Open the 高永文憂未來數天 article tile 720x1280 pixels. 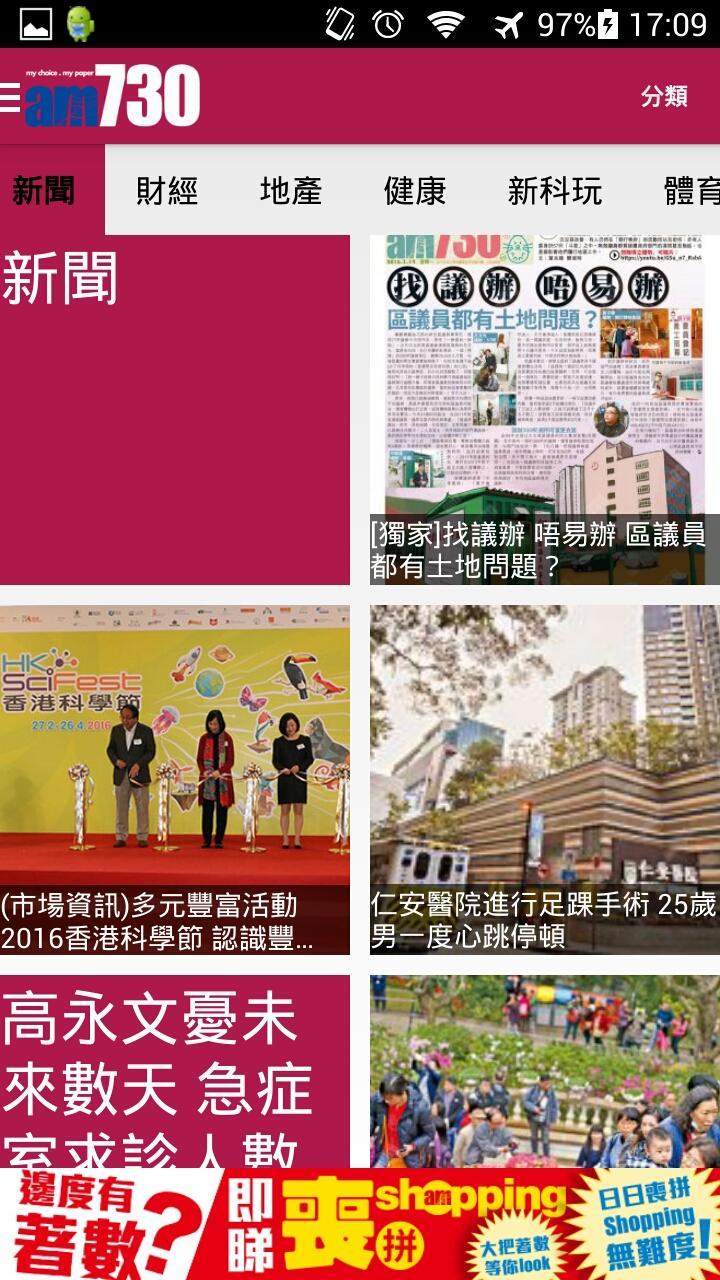coord(174,1070)
